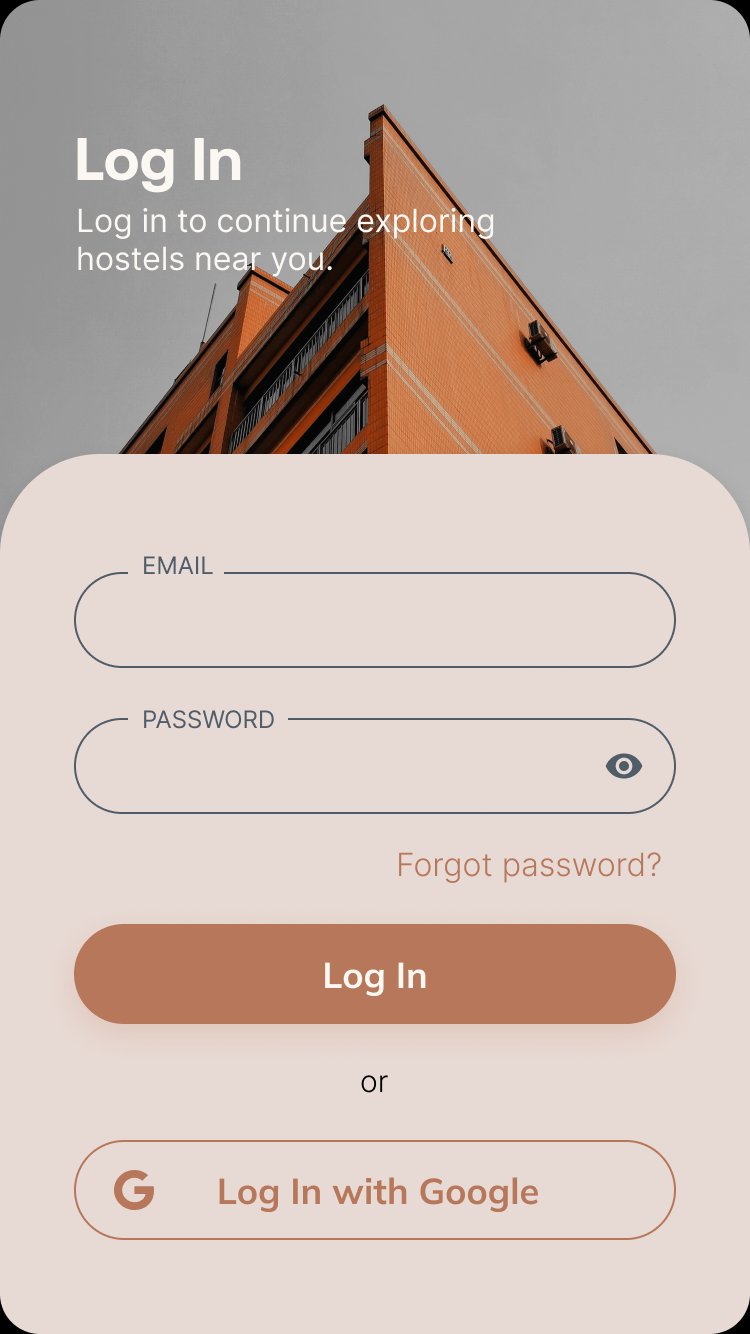
Task: Tap the Email input field
Action: tap(374, 620)
